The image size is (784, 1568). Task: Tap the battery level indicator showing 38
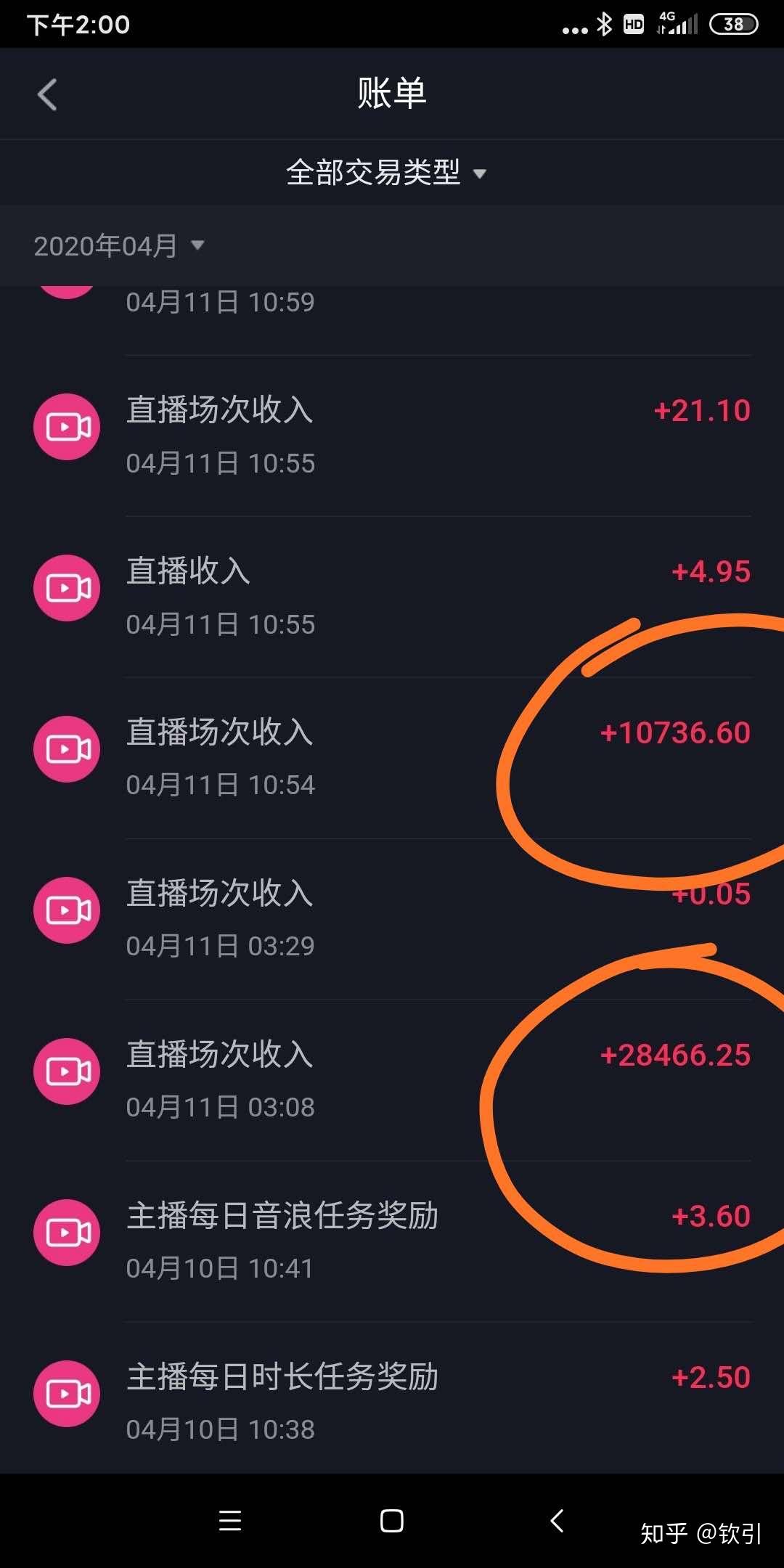click(733, 24)
